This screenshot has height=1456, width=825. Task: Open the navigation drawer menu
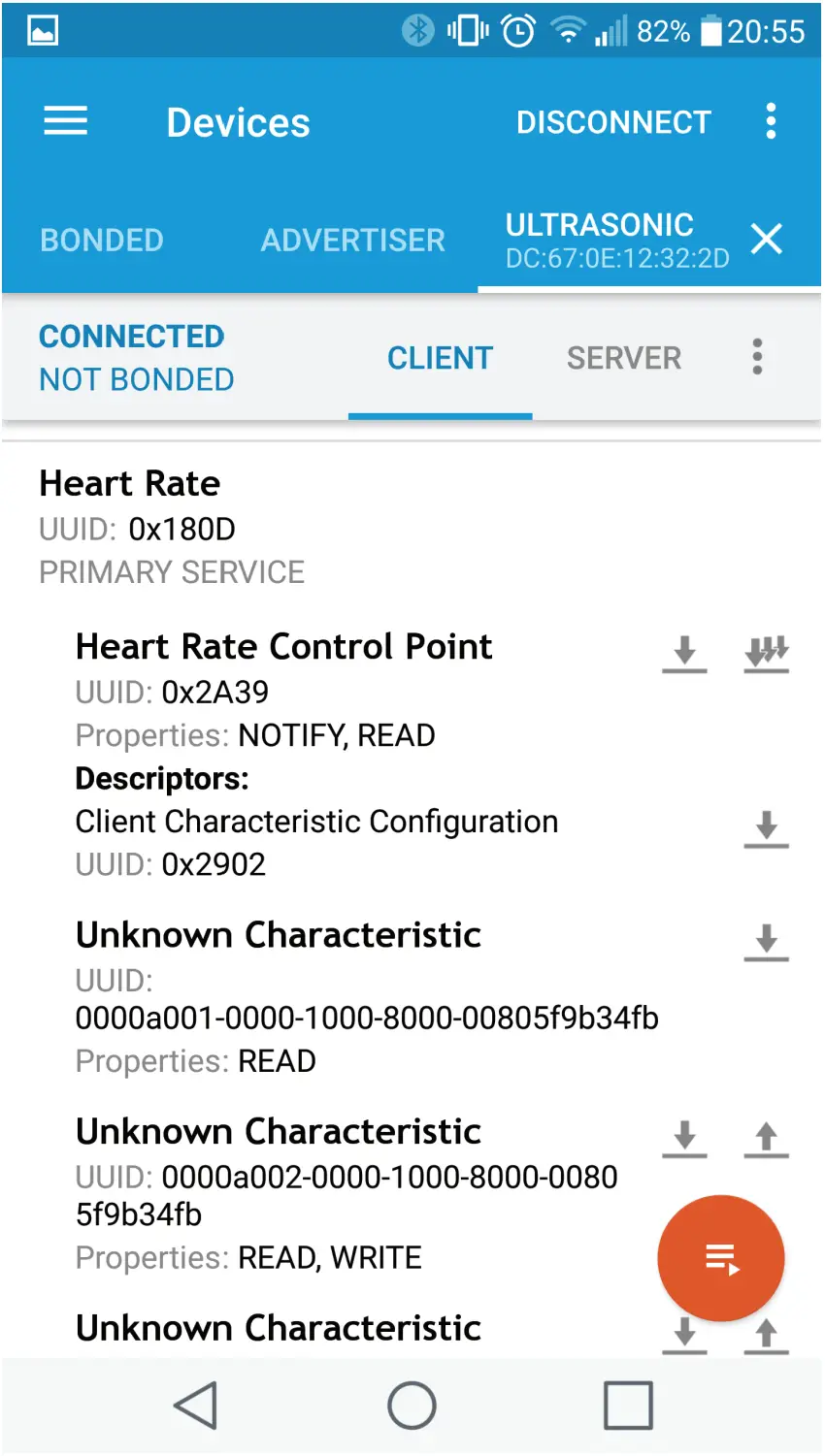coord(65,121)
